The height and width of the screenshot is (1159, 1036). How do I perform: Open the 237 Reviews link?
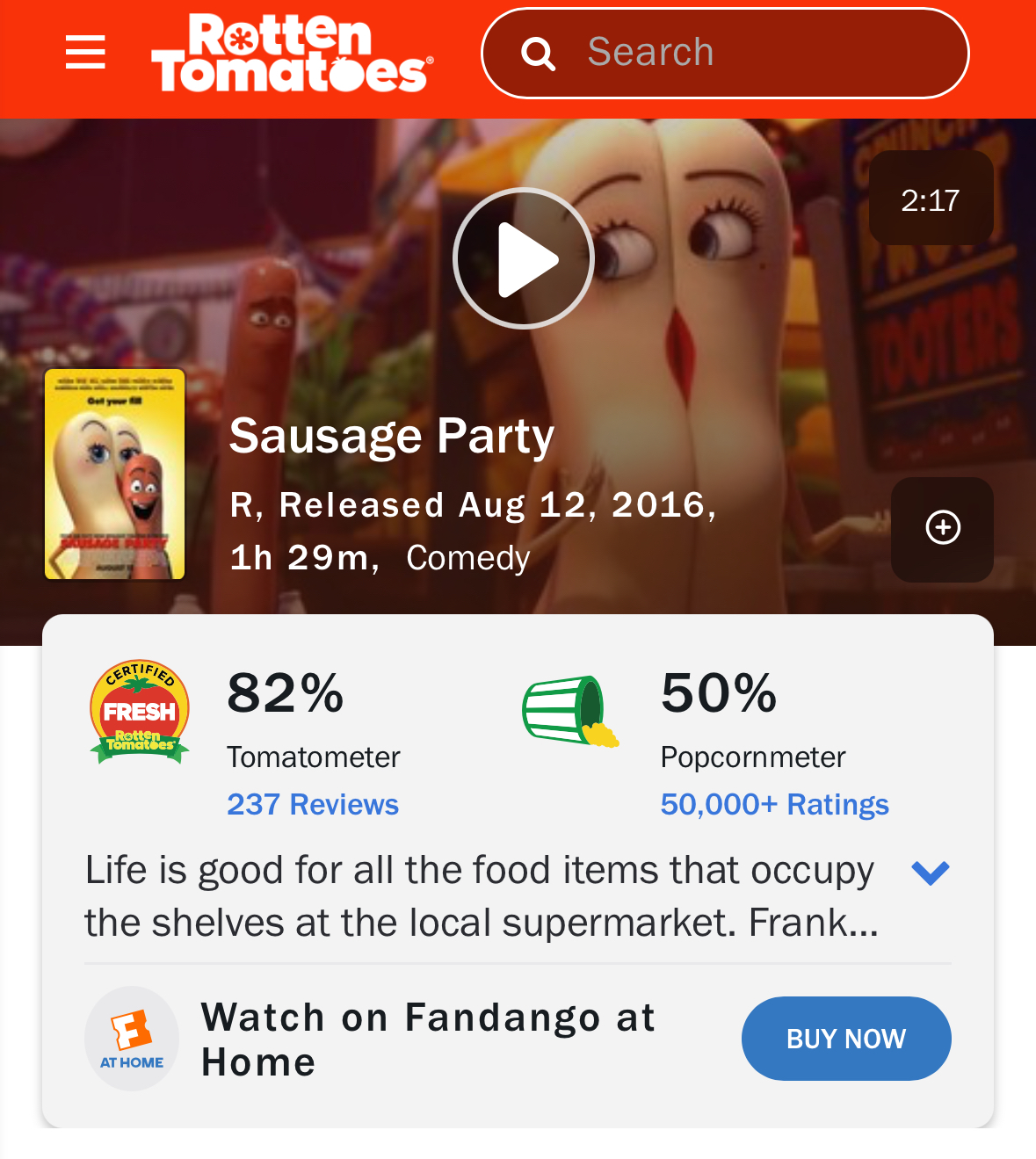[x=312, y=804]
